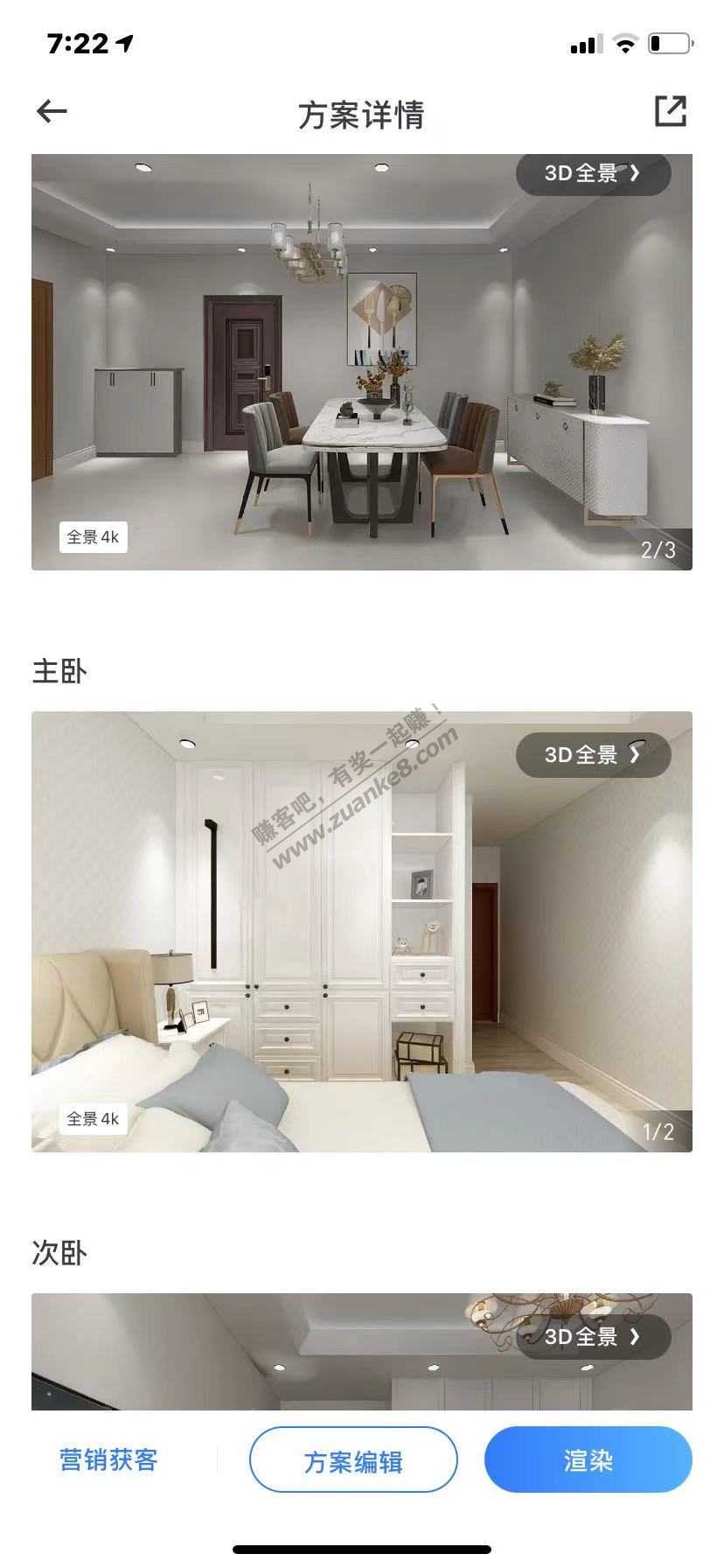
Task: Go back using the top-left arrow
Action: tap(52, 111)
